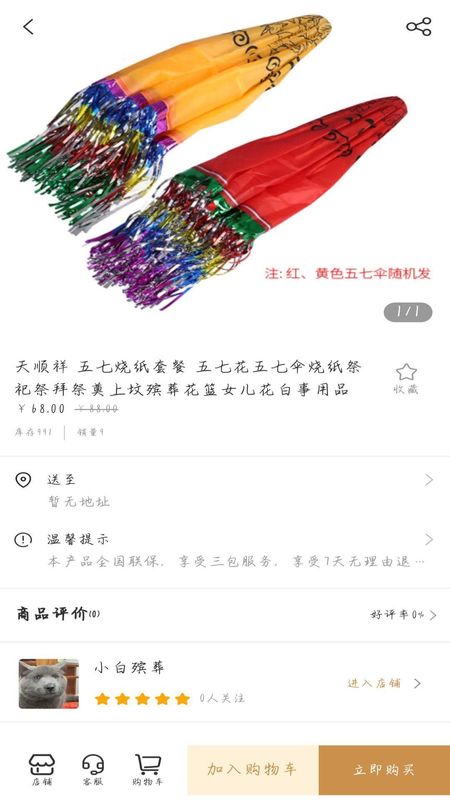The height and width of the screenshot is (800, 450).
Task: Tap 加入购物车 to add to cart
Action: tap(253, 769)
